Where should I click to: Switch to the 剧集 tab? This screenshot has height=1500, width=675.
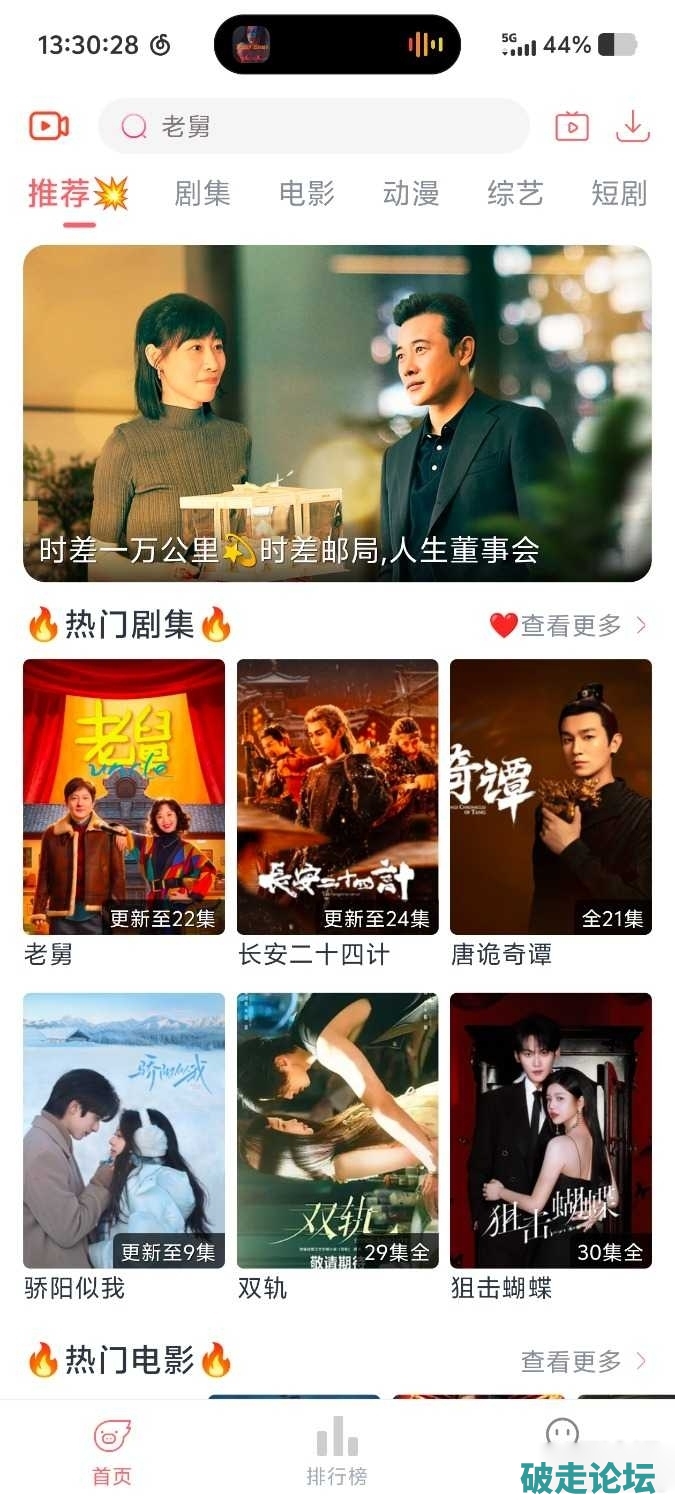[x=202, y=193]
